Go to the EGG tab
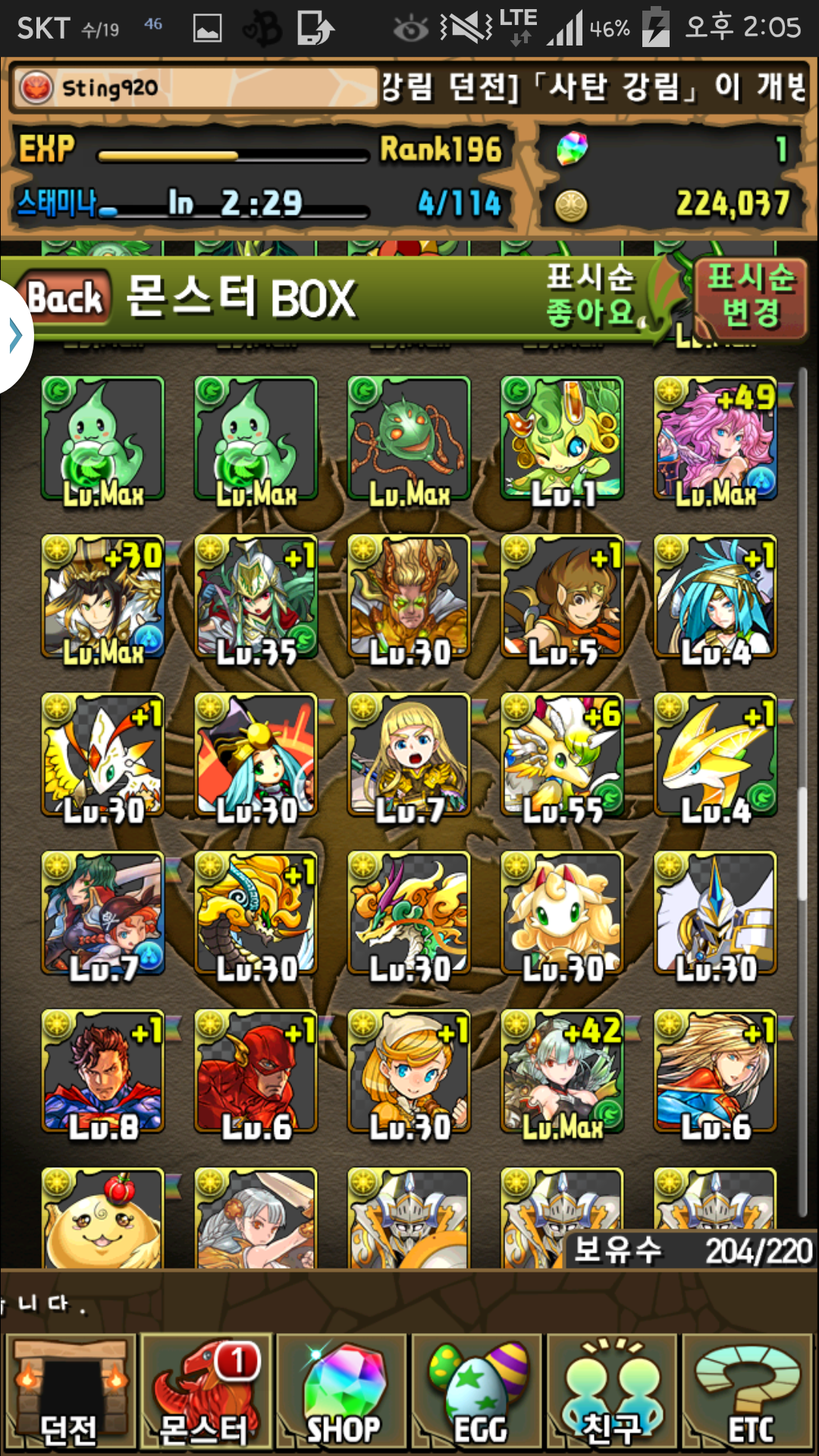This screenshot has width=819, height=1456. (x=478, y=1392)
